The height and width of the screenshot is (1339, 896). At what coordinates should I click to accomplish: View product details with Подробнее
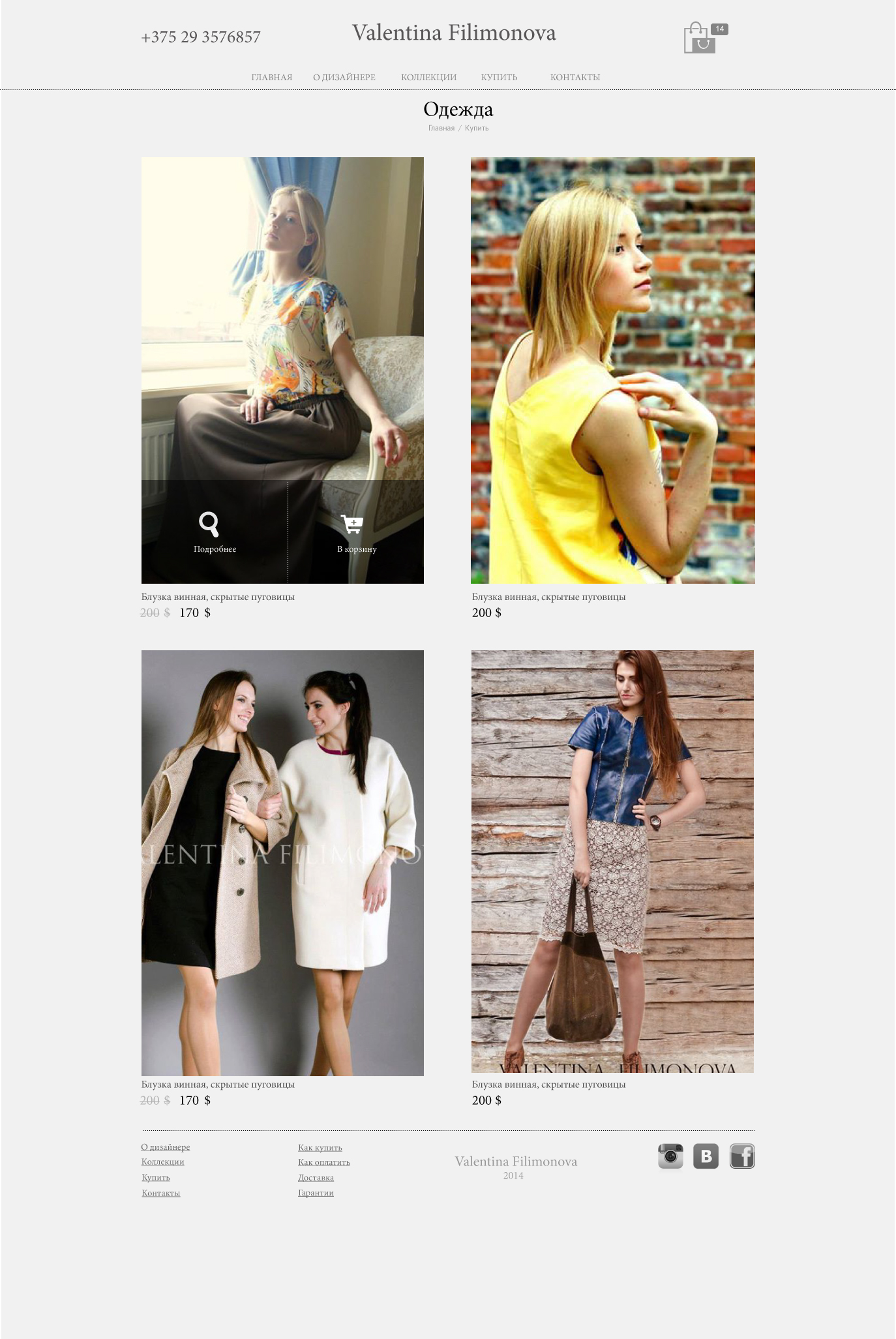214,532
